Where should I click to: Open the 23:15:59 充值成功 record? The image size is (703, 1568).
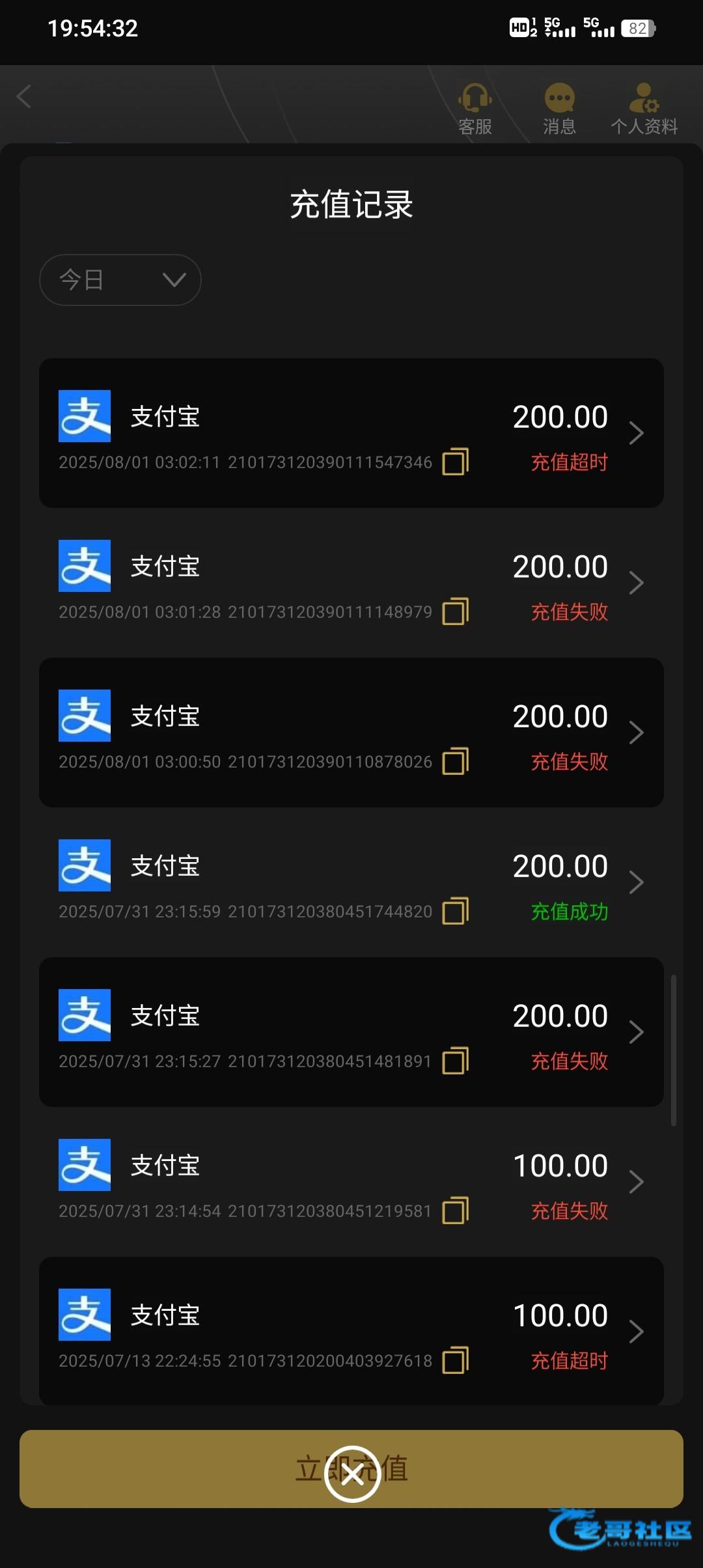(x=351, y=882)
